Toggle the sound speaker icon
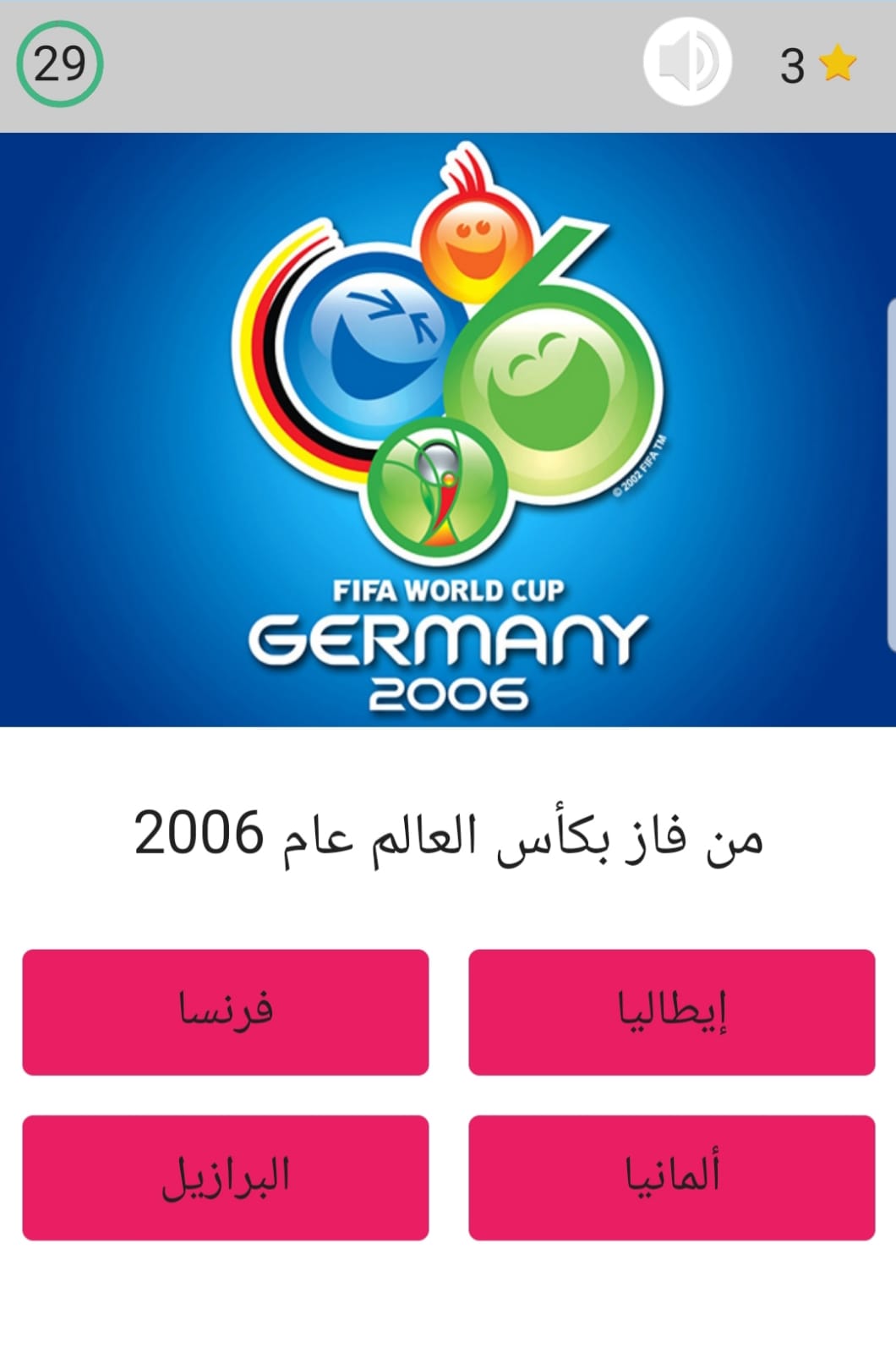Image resolution: width=896 pixels, height=1353 pixels. tap(687, 63)
